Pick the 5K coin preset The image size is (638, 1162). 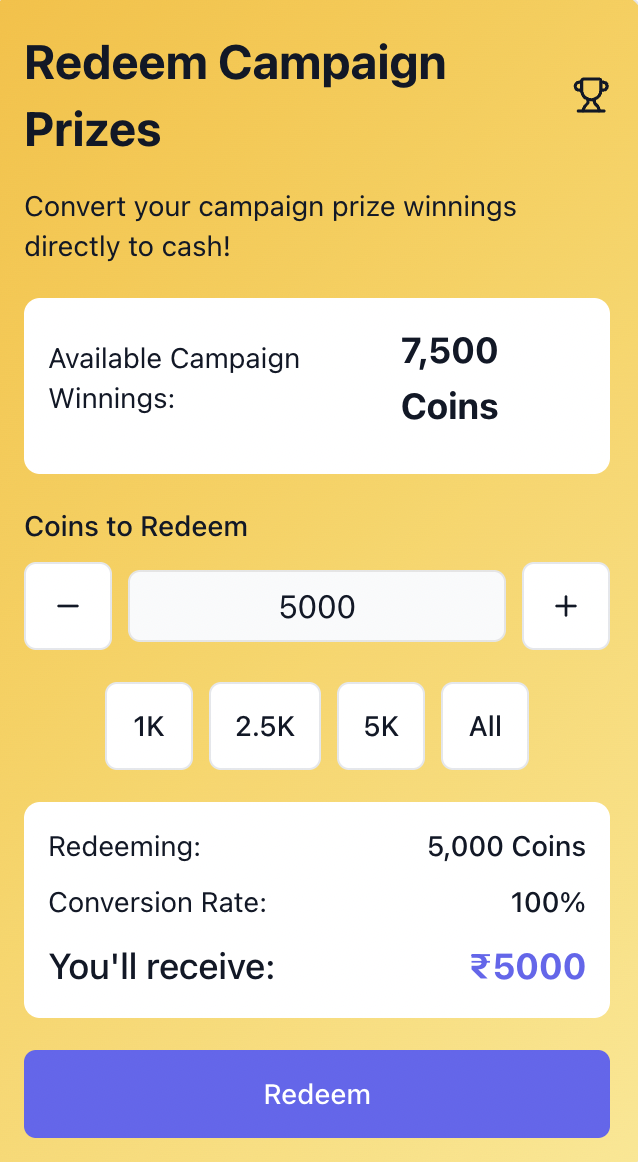[381, 726]
